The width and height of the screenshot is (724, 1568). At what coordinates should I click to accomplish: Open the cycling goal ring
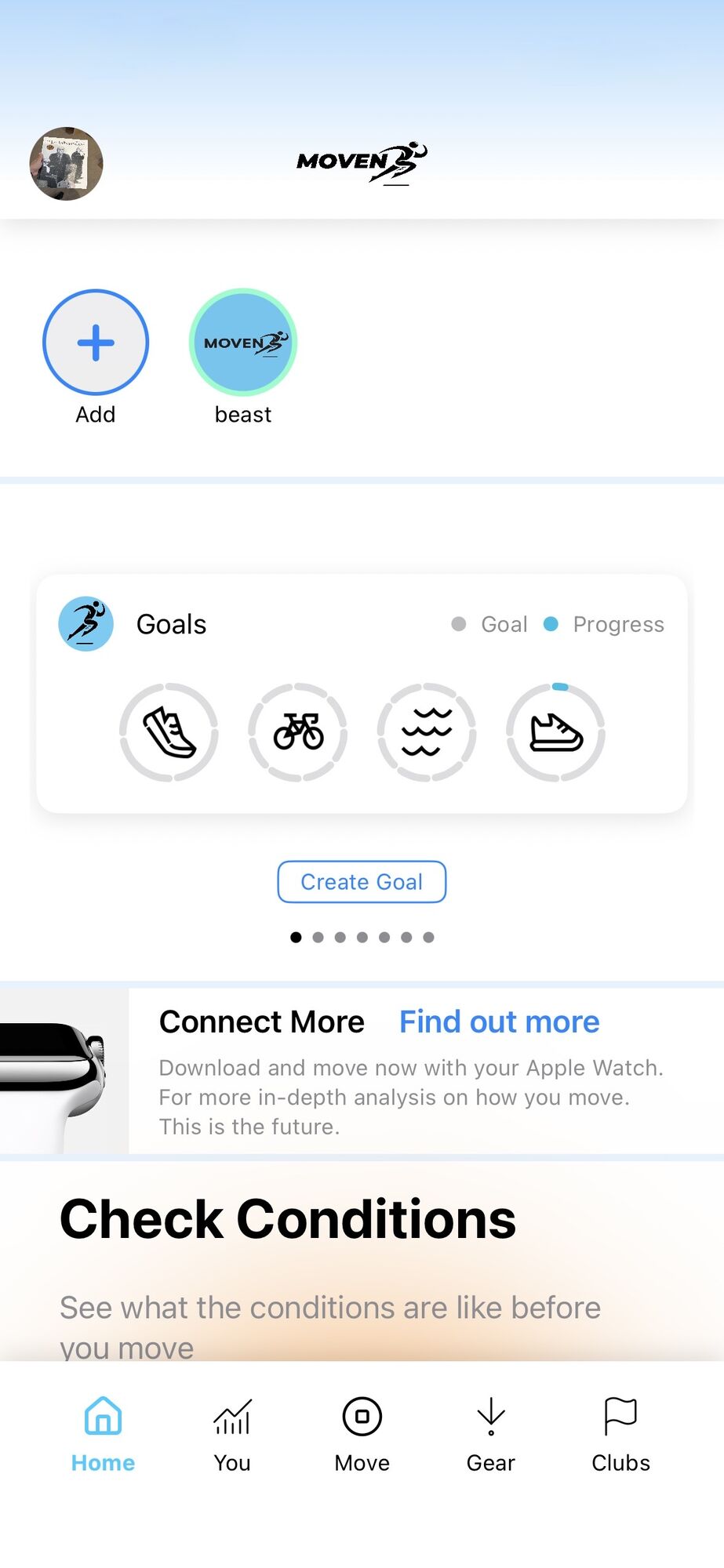(297, 732)
